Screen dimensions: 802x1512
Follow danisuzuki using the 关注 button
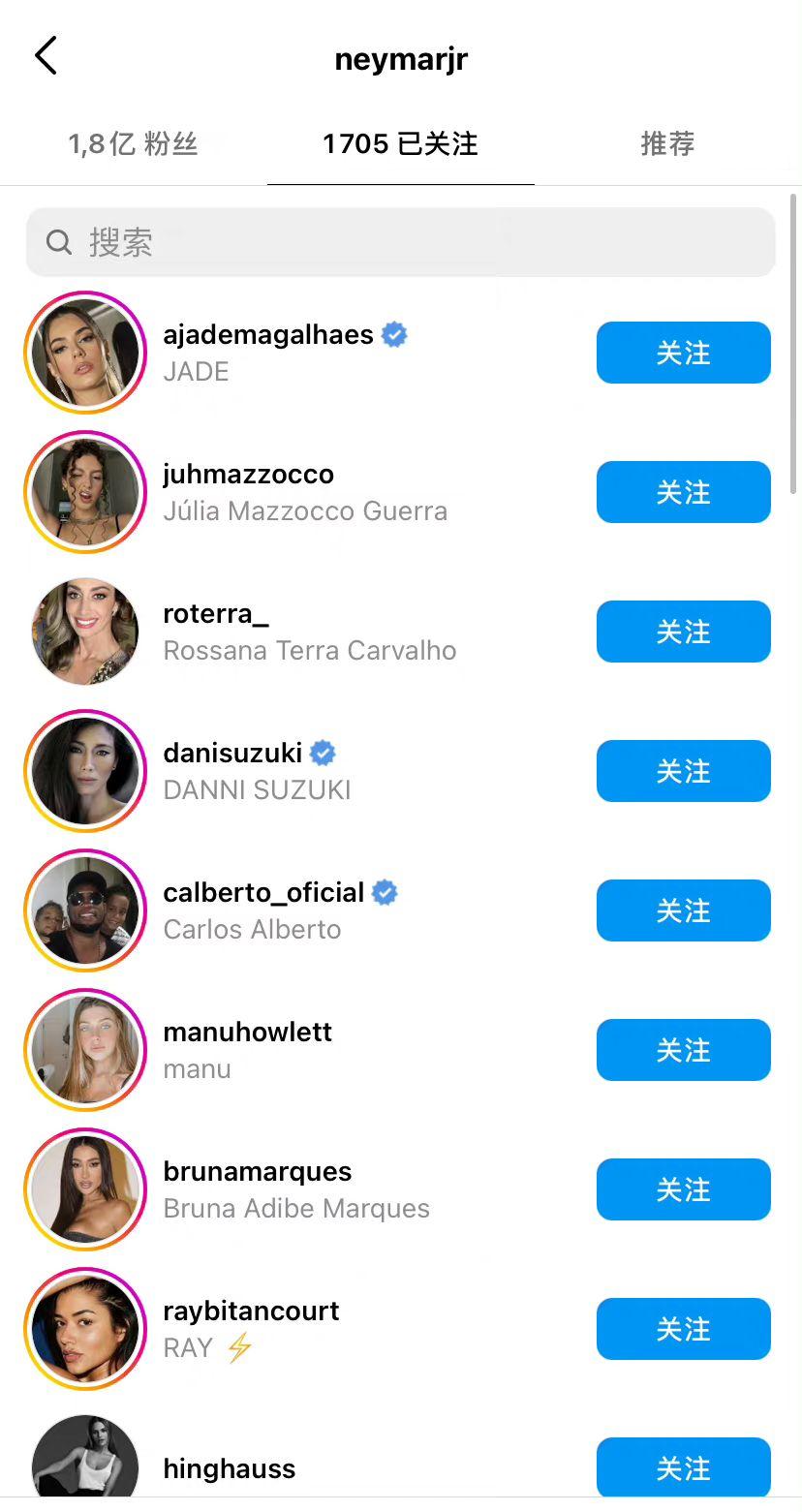tap(683, 771)
